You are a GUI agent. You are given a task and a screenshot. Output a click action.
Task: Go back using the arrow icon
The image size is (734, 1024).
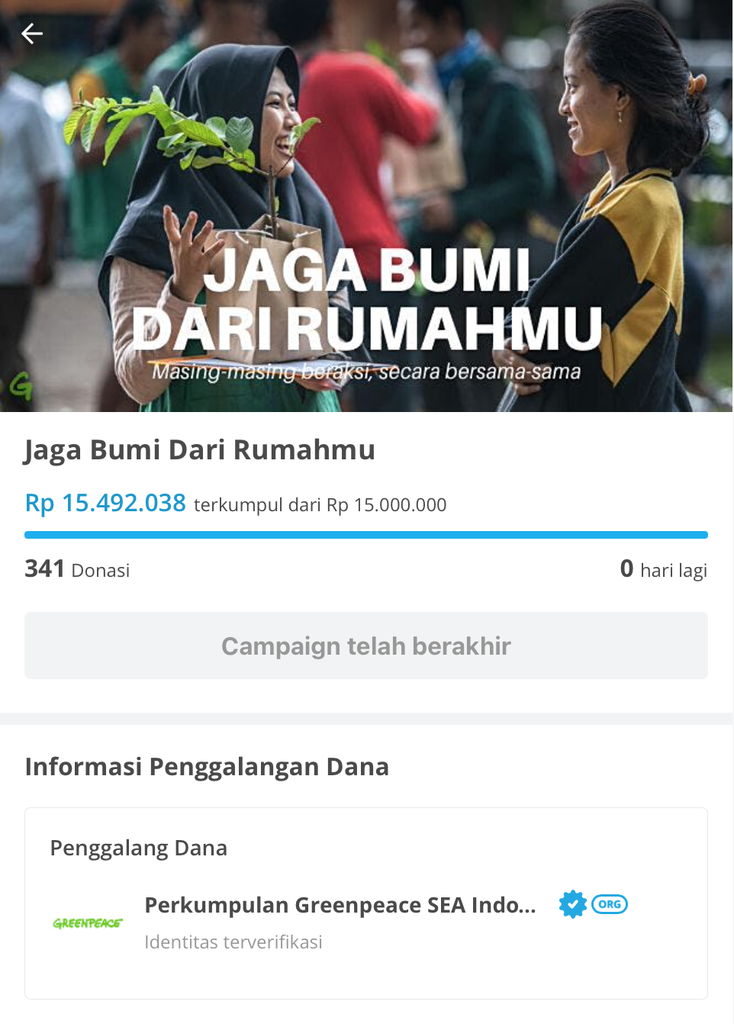coord(32,34)
